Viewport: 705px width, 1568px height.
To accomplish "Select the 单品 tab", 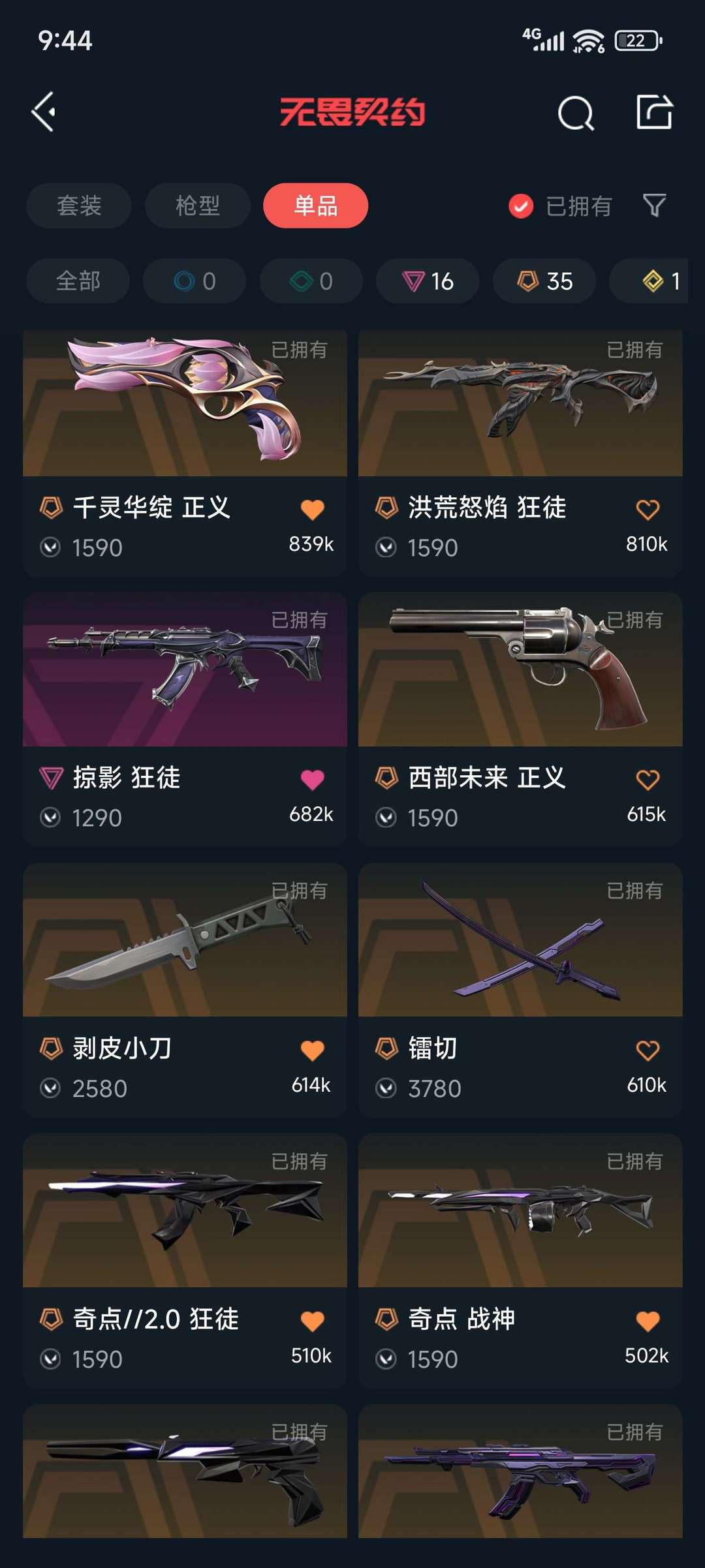I will point(315,206).
